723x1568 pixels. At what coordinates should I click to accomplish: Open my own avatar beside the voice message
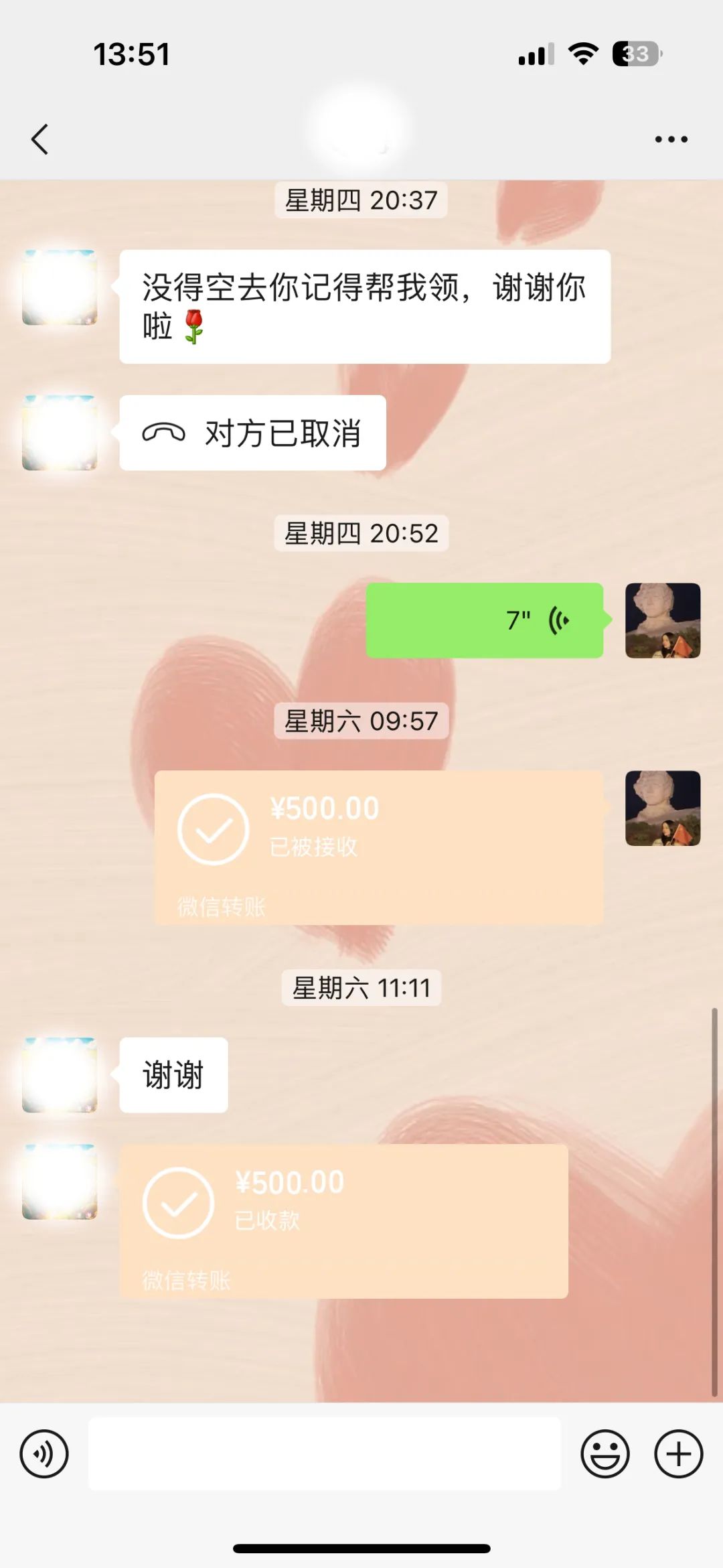click(x=663, y=620)
